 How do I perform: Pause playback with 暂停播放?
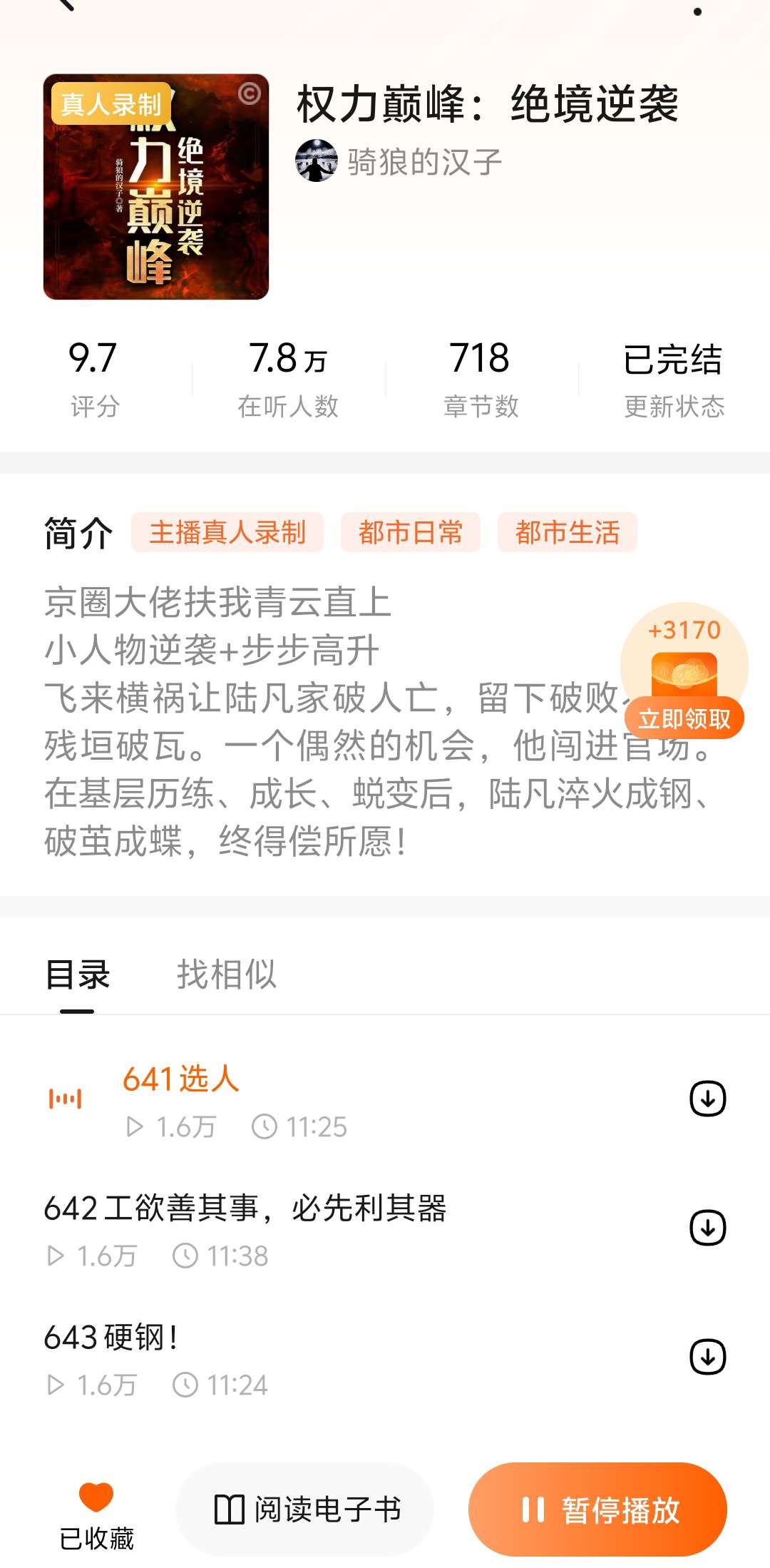pos(597,1510)
